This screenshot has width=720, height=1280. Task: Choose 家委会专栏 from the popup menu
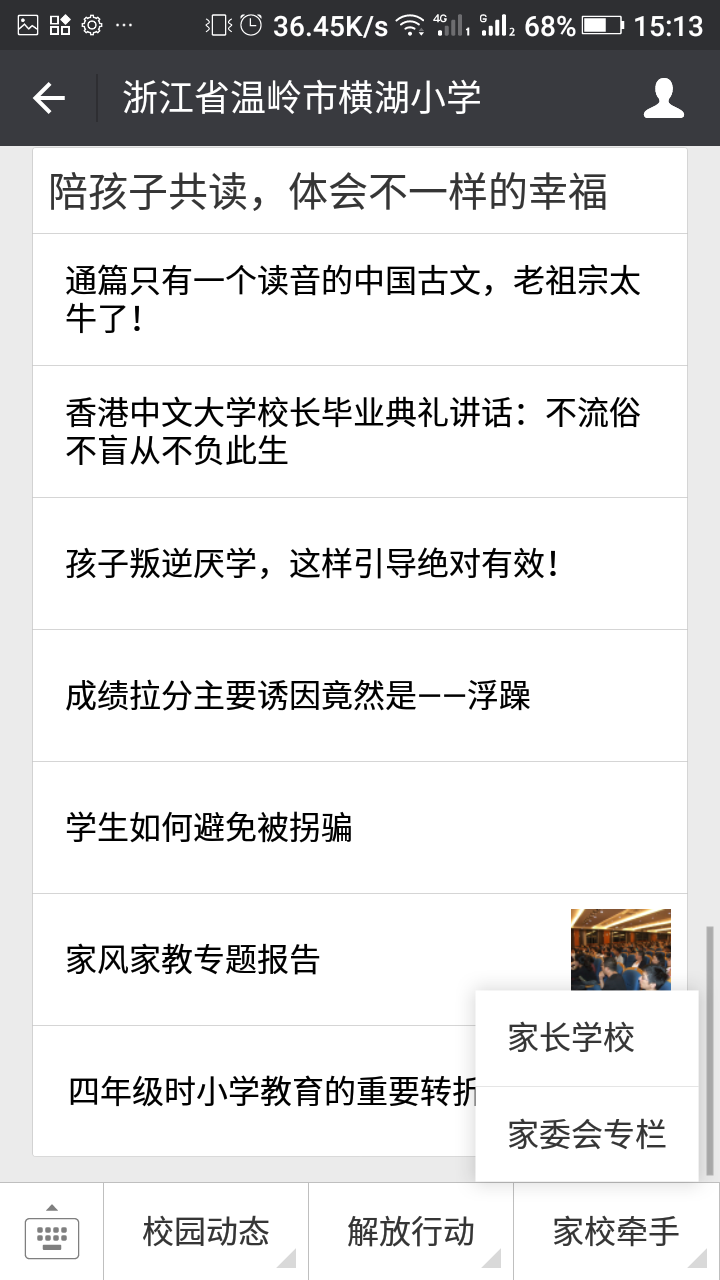[x=586, y=1135]
